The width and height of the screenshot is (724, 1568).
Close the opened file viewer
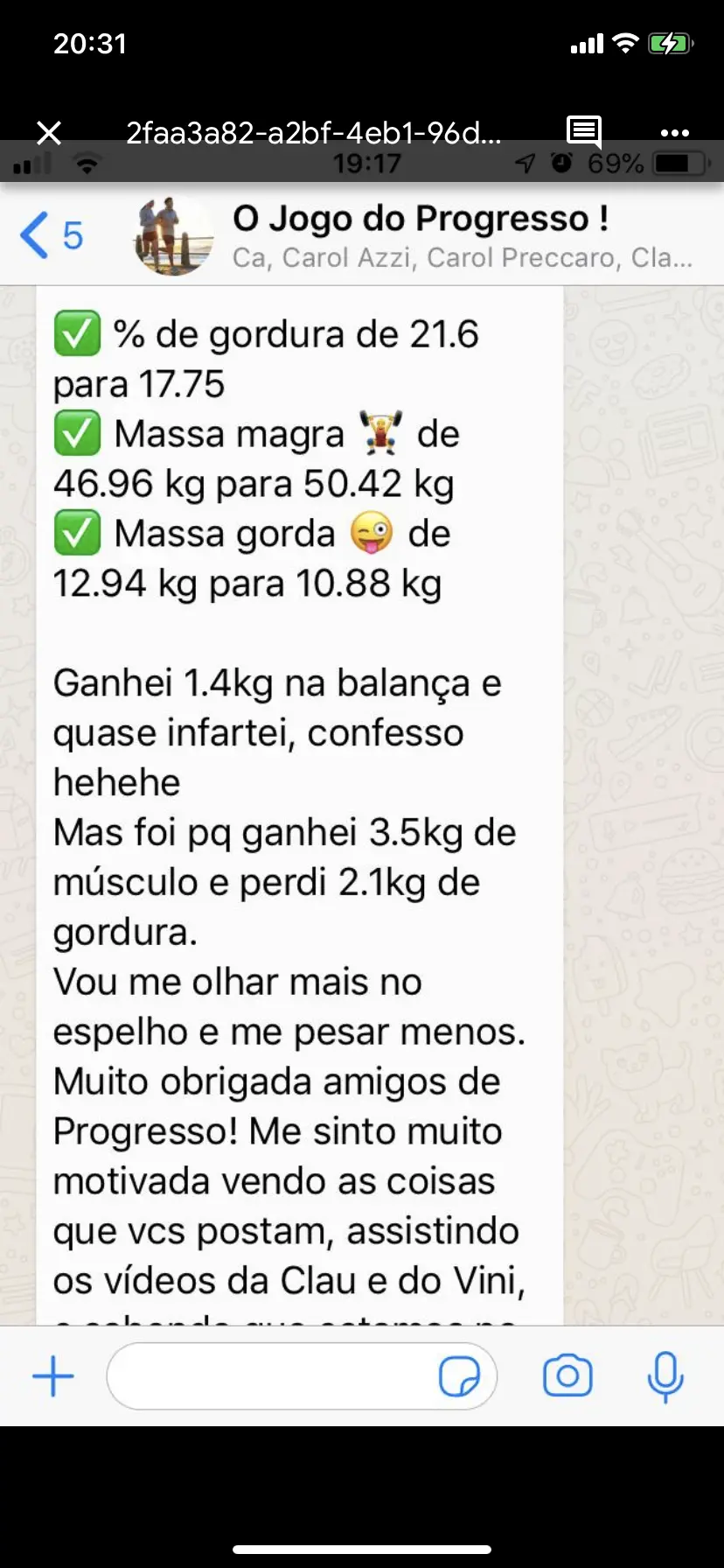49,133
